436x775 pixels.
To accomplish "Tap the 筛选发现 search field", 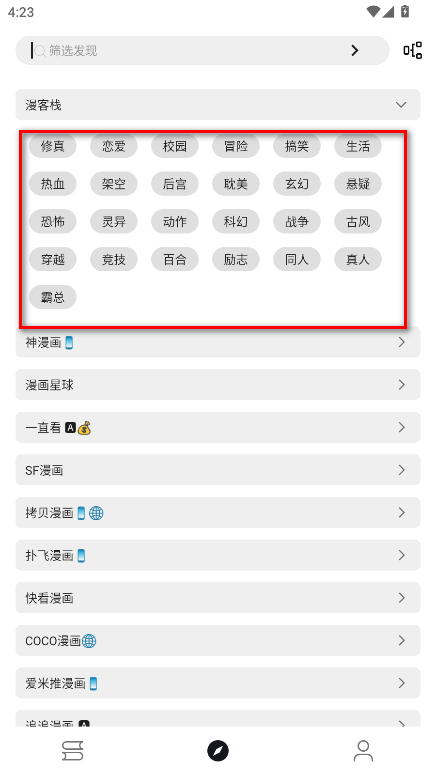I will point(188,50).
